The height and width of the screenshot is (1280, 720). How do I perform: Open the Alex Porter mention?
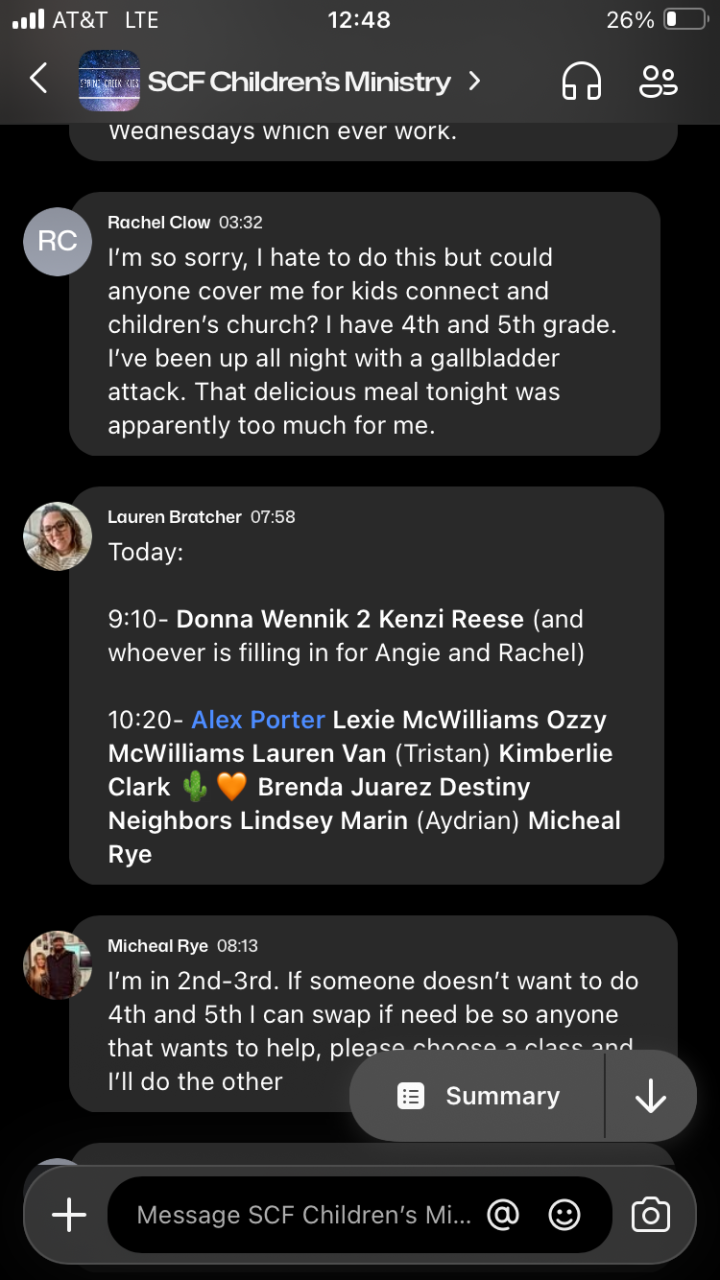258,720
